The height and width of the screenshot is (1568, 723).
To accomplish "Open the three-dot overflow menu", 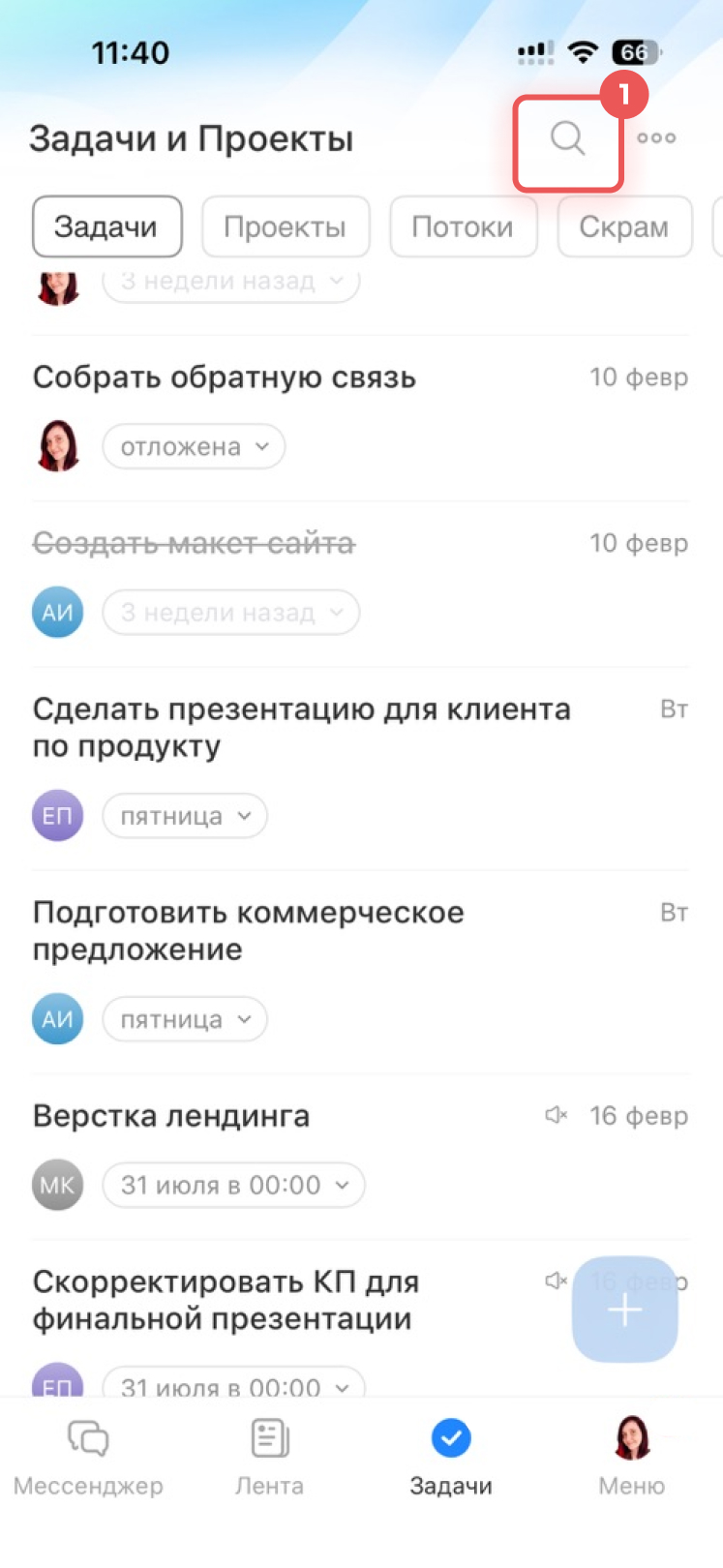I will pos(656,138).
